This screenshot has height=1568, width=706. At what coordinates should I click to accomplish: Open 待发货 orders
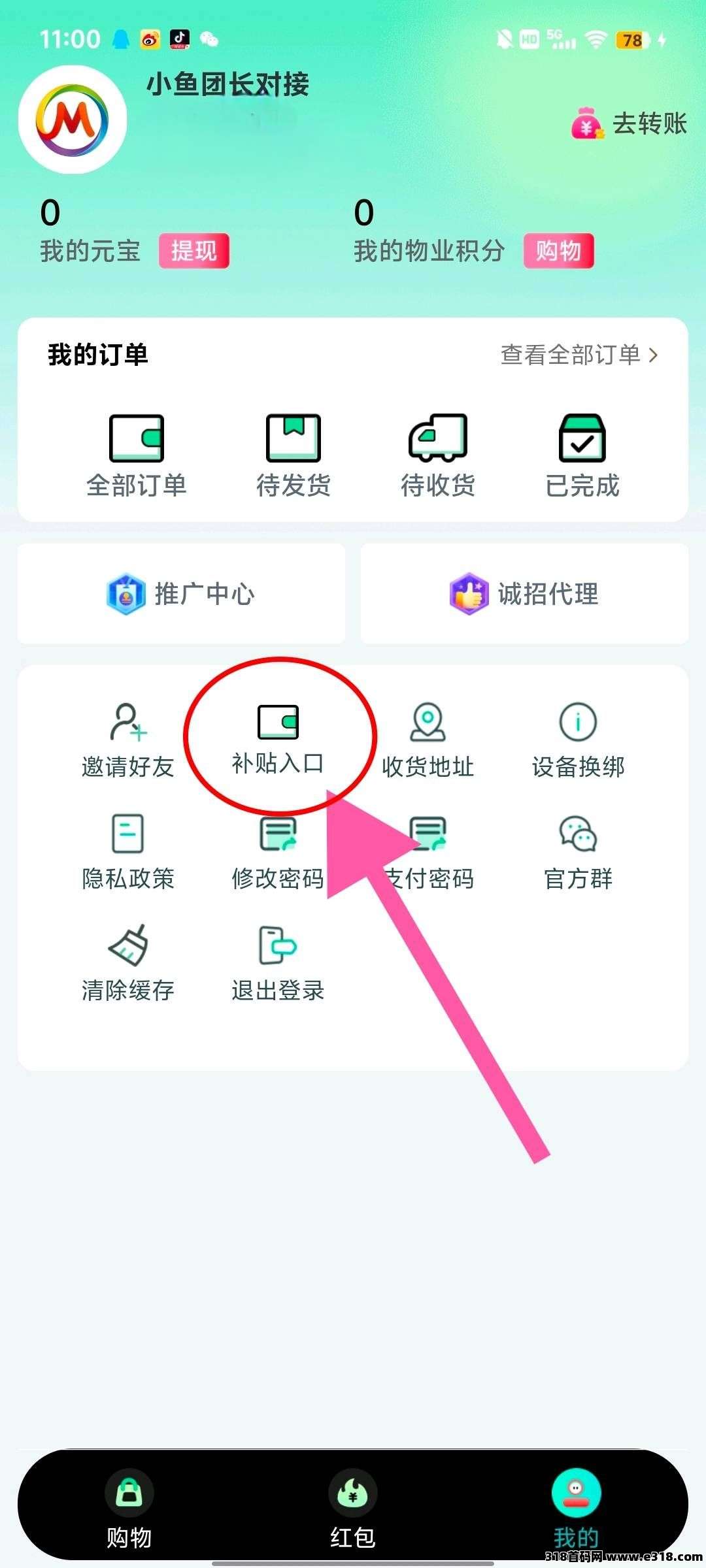293,455
